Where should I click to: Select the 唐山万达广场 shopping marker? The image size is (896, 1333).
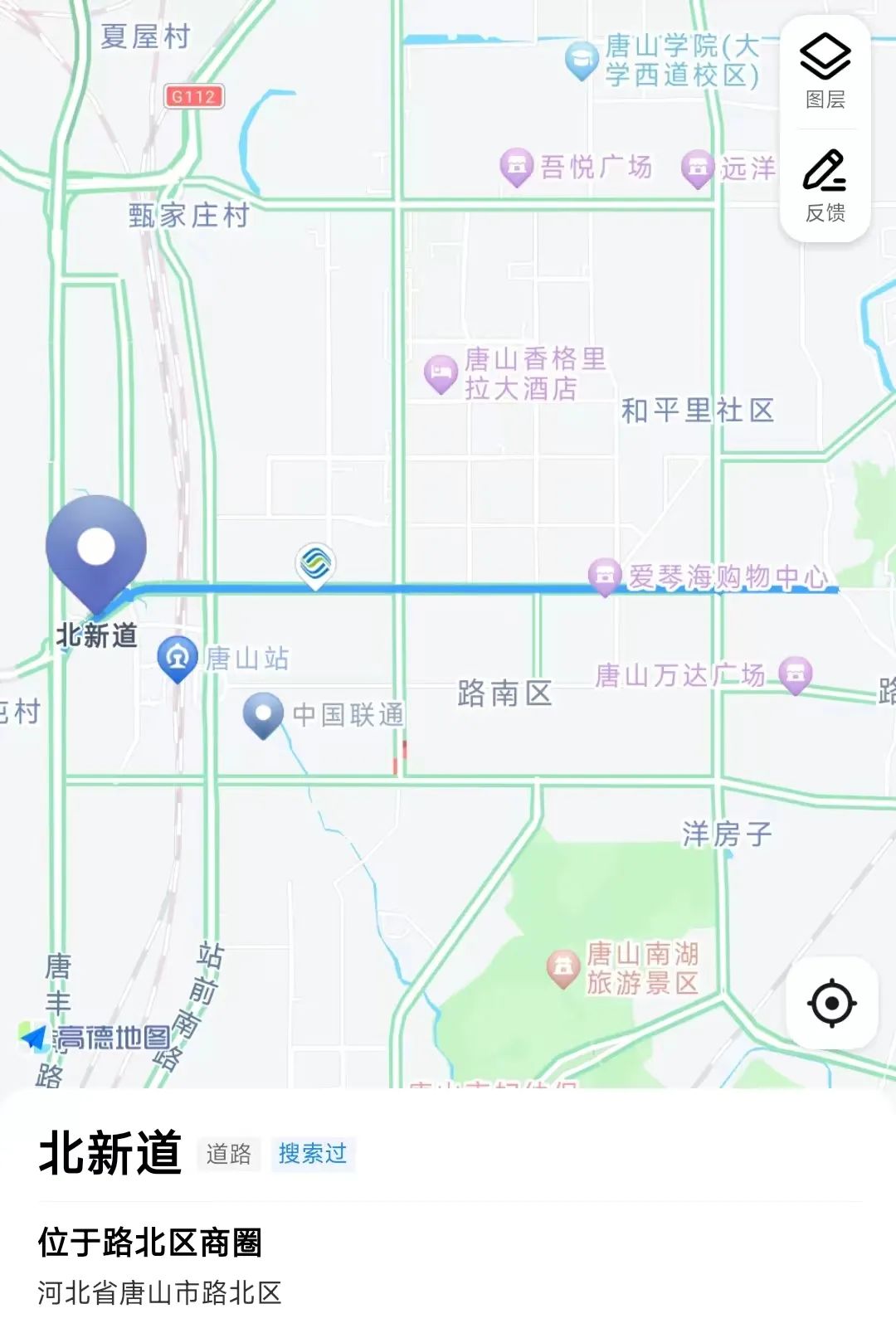click(795, 674)
